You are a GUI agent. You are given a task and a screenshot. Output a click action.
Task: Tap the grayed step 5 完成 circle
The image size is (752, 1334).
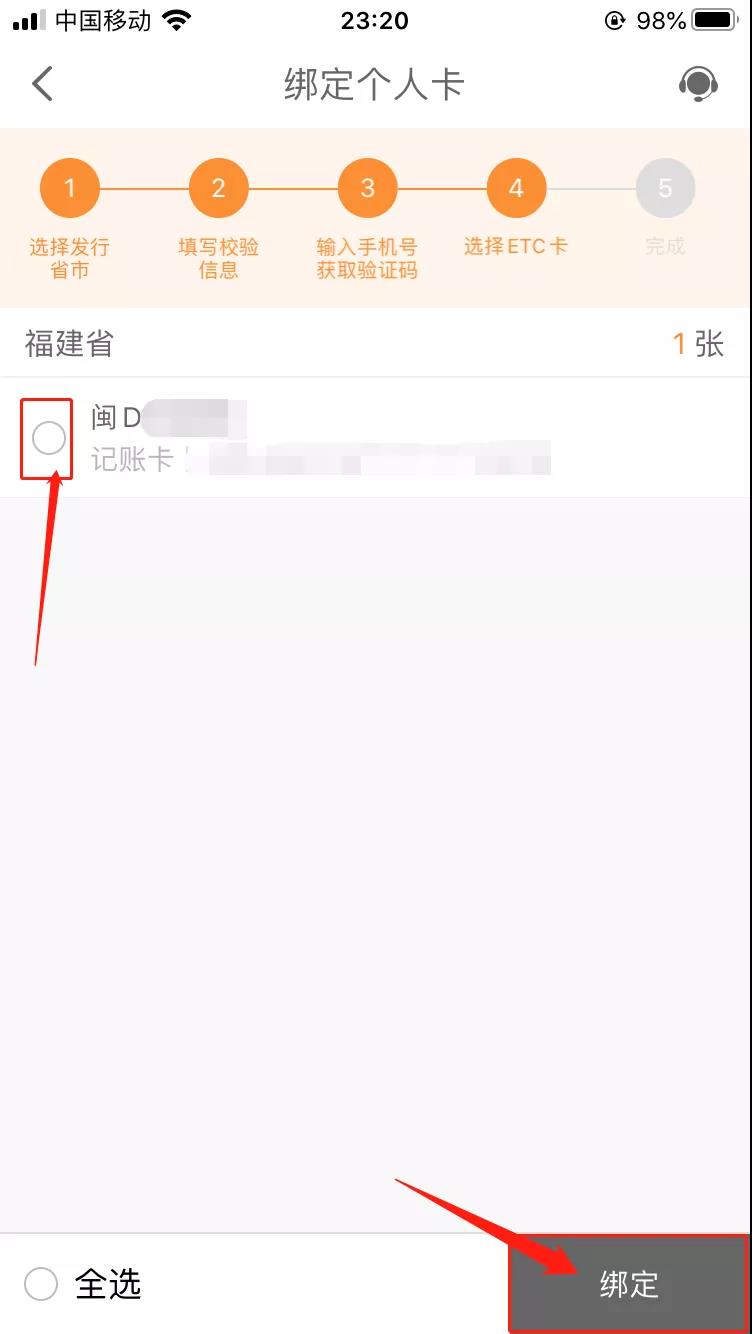coord(664,187)
